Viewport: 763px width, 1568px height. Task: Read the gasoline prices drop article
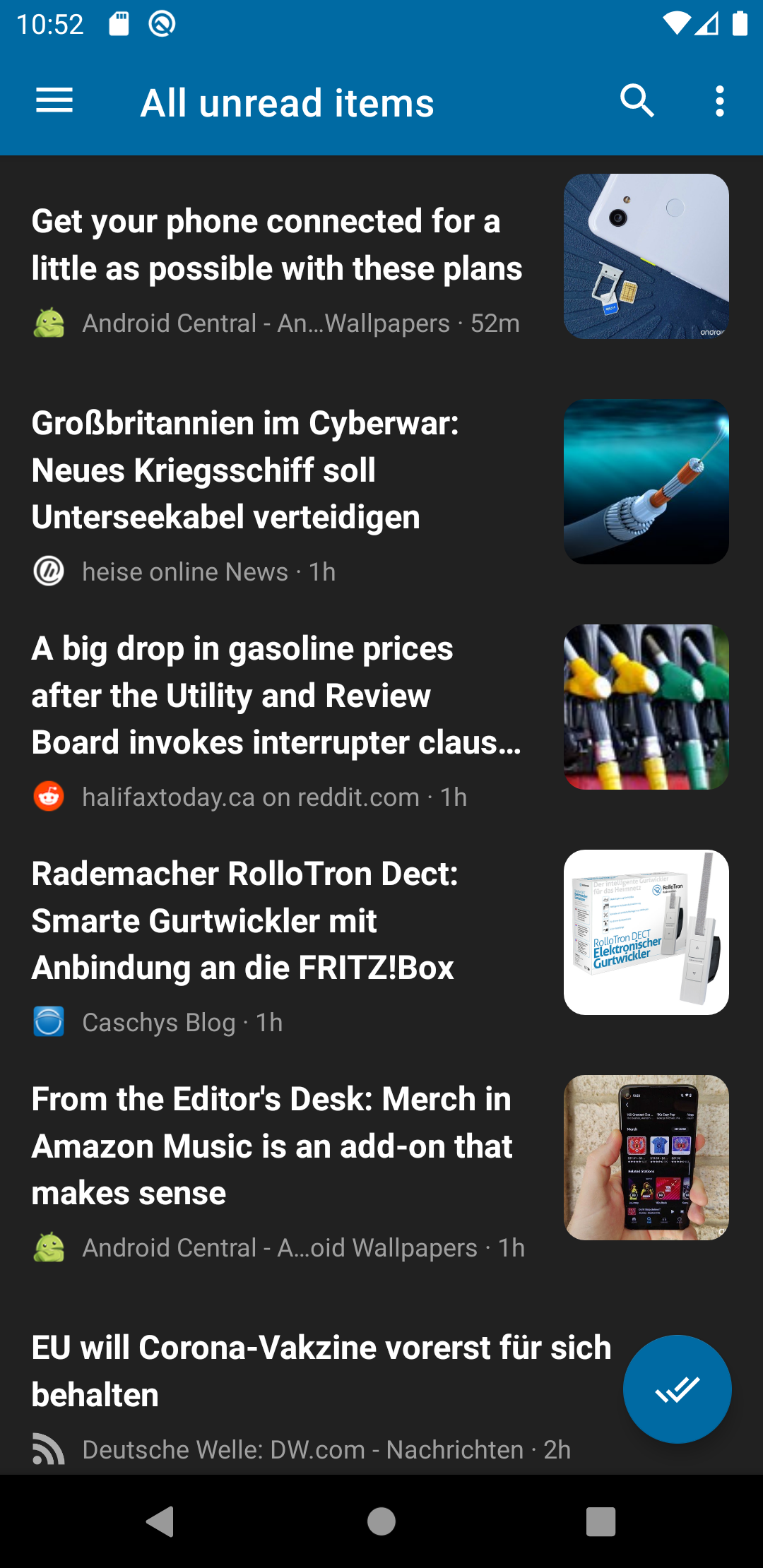click(277, 696)
